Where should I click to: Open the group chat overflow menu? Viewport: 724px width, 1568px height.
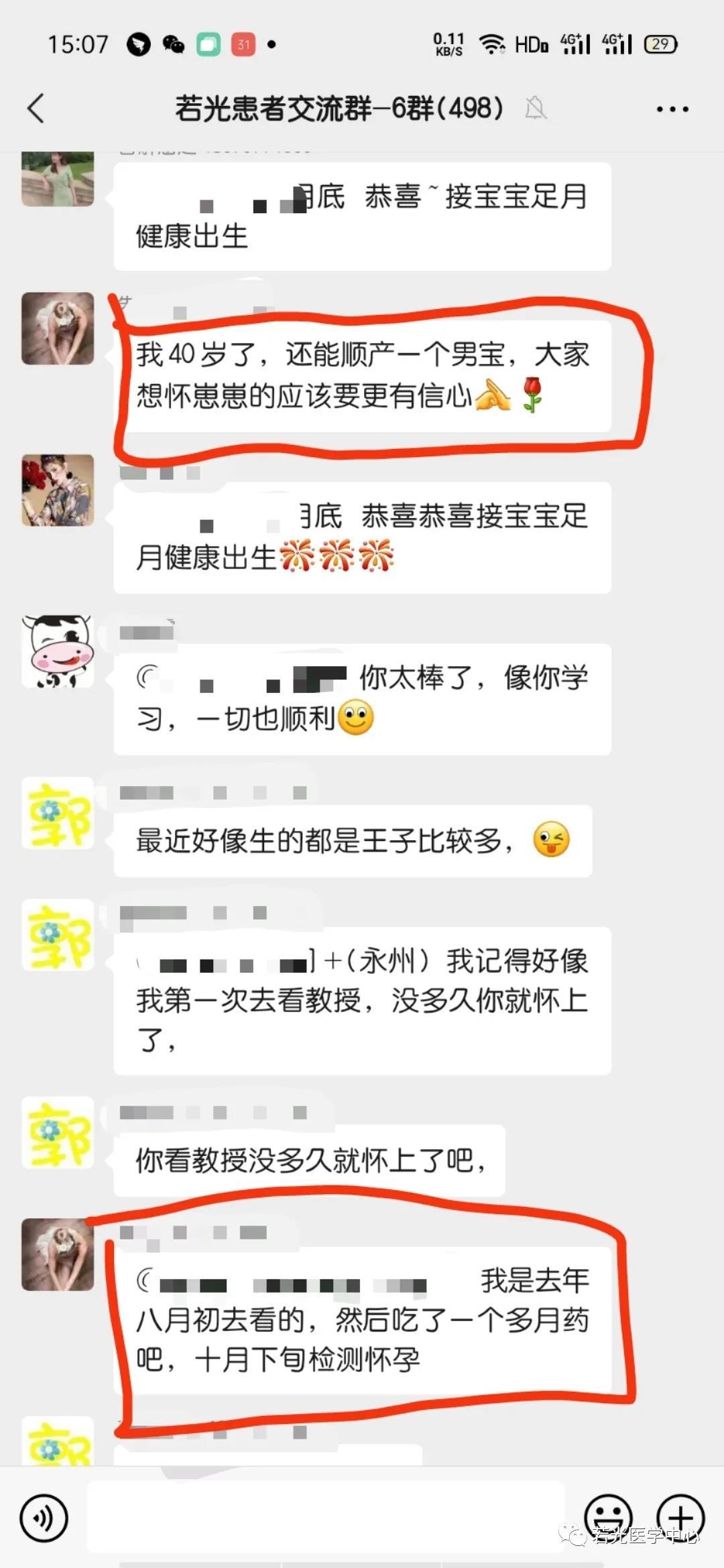point(672,109)
